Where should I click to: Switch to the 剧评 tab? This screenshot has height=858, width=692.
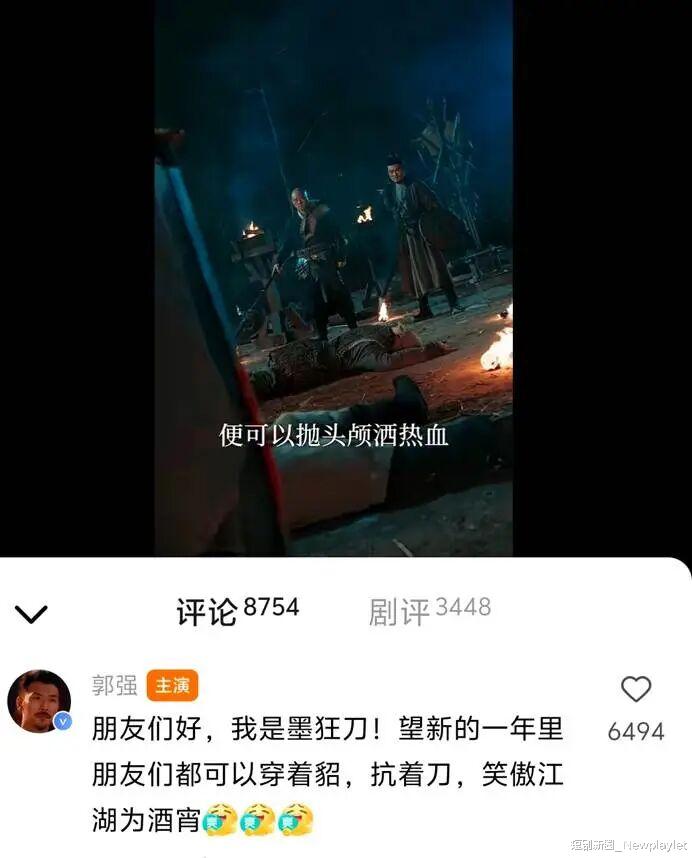coord(429,611)
